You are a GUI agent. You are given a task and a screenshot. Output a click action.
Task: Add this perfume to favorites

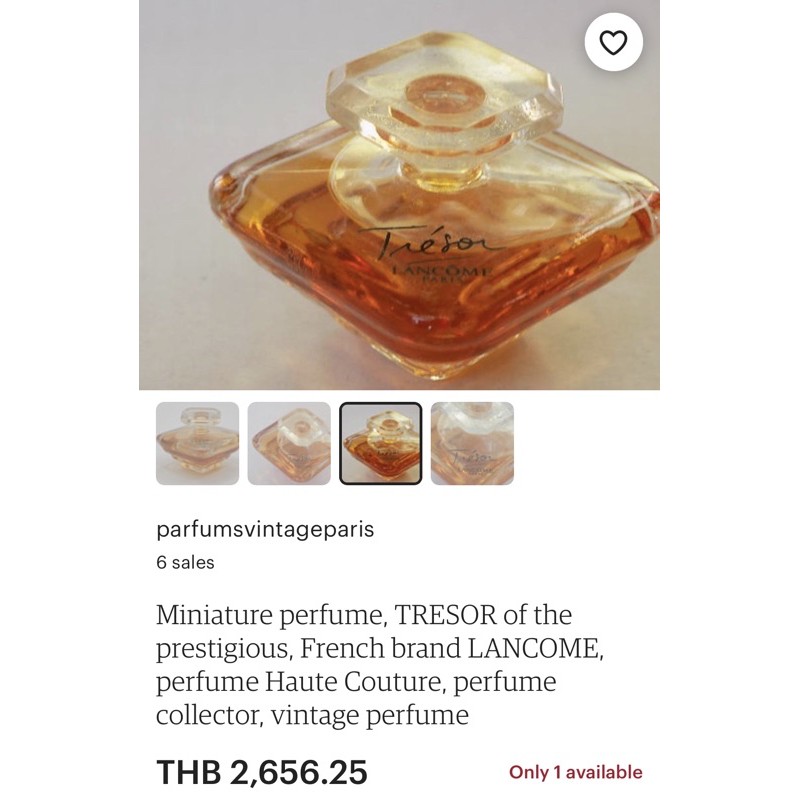point(613,43)
